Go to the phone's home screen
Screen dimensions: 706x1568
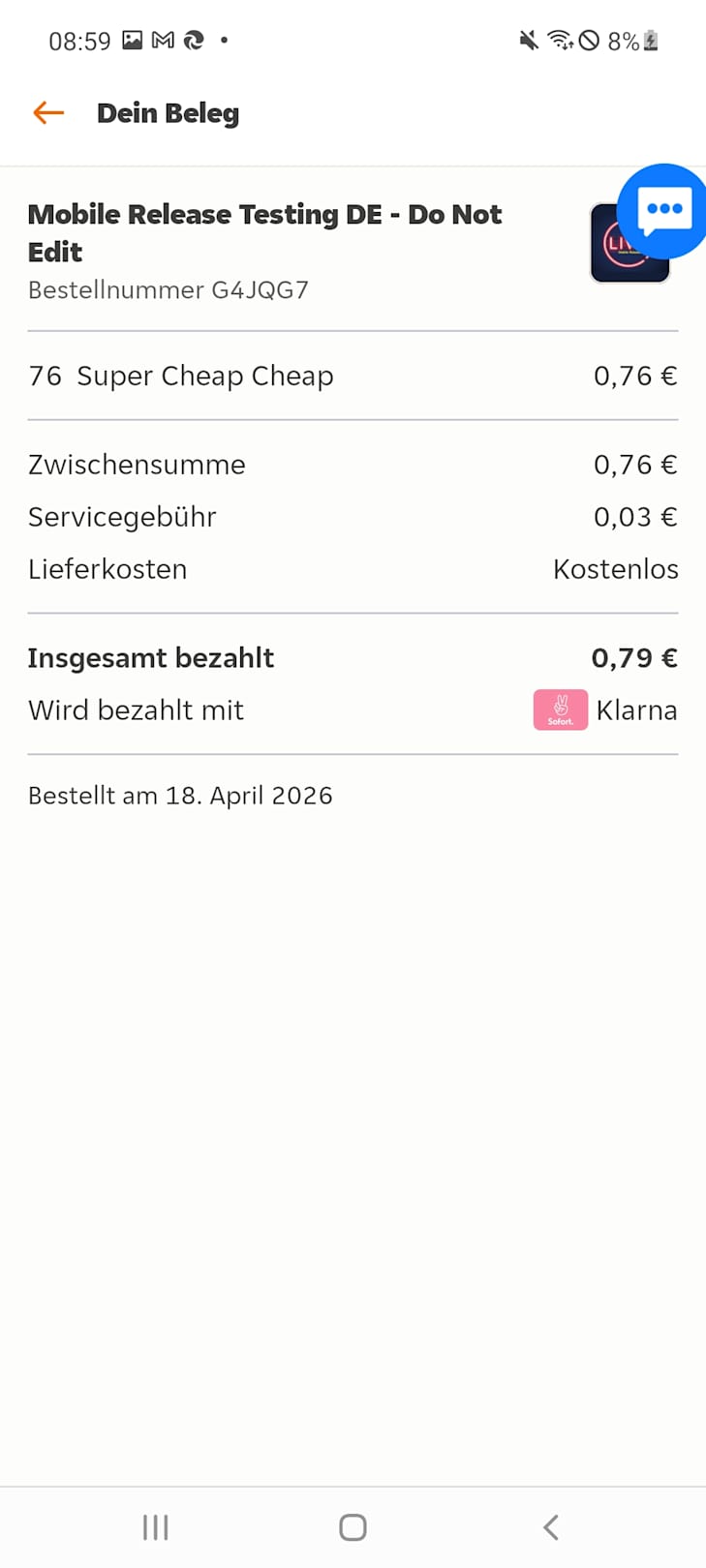coord(353,1527)
